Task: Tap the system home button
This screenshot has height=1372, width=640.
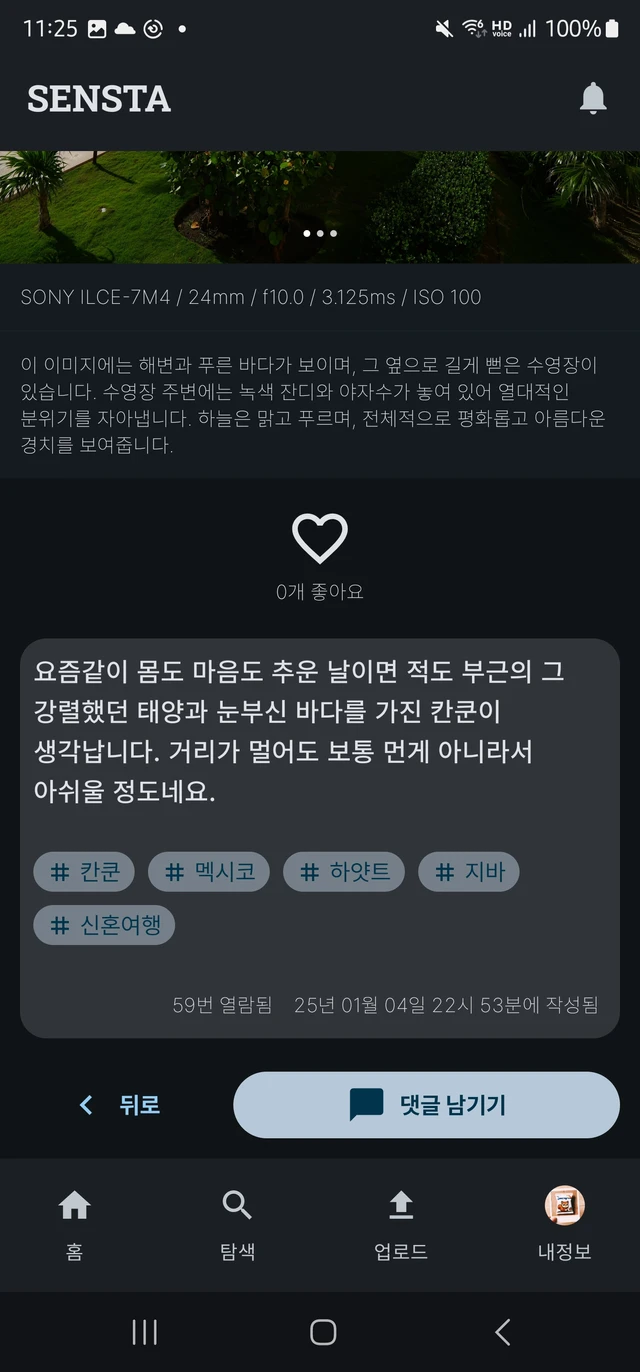Action: click(x=322, y=1332)
